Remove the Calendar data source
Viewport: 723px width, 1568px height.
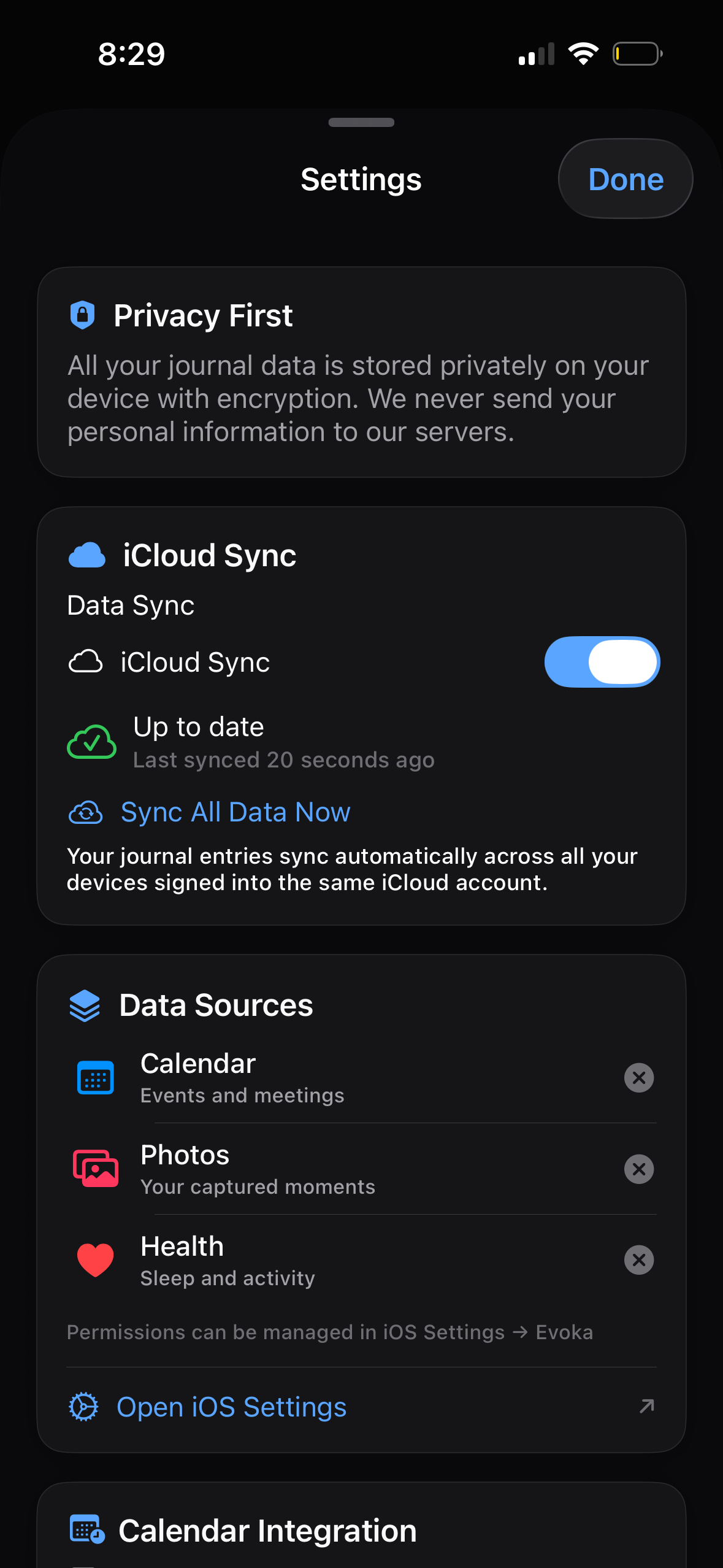[638, 1078]
